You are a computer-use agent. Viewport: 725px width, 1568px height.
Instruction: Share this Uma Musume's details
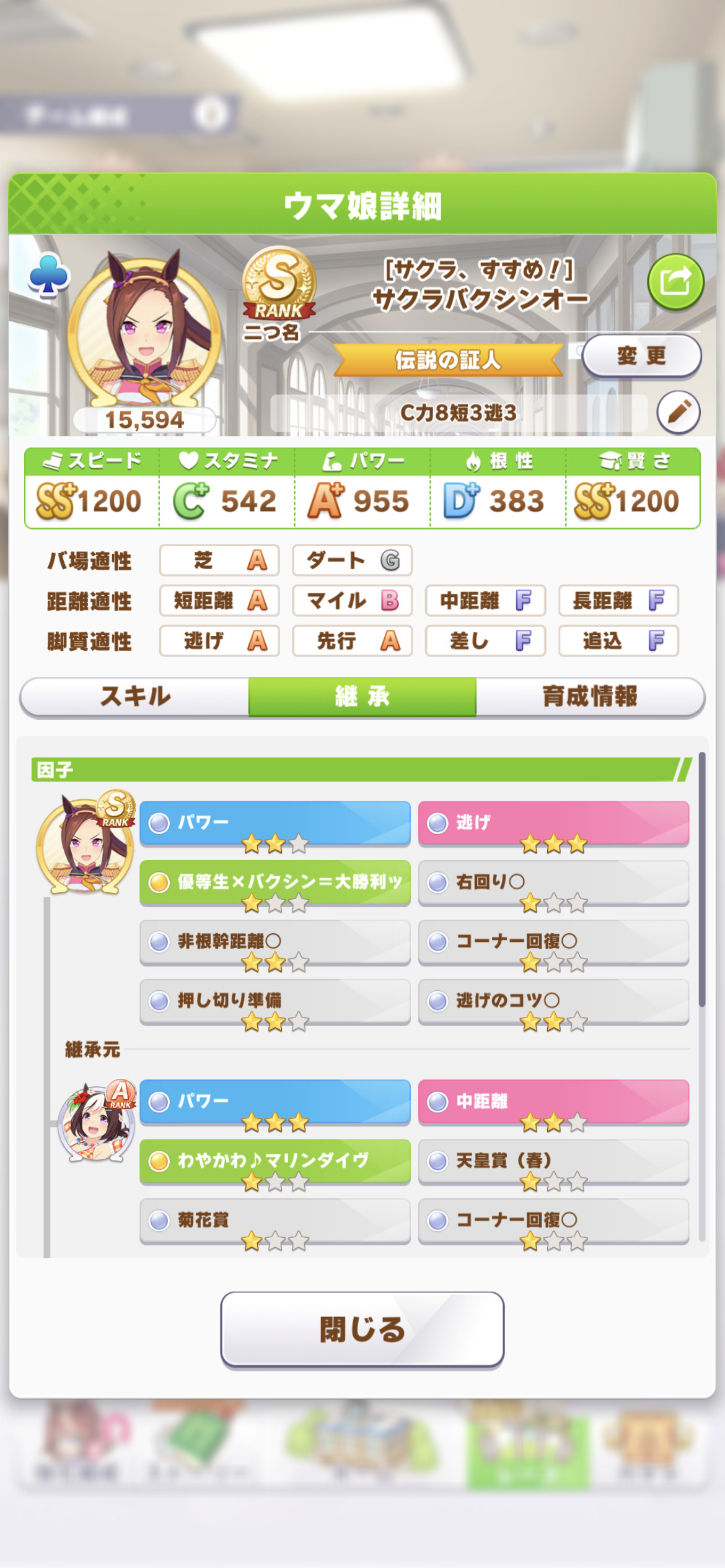pos(675,282)
